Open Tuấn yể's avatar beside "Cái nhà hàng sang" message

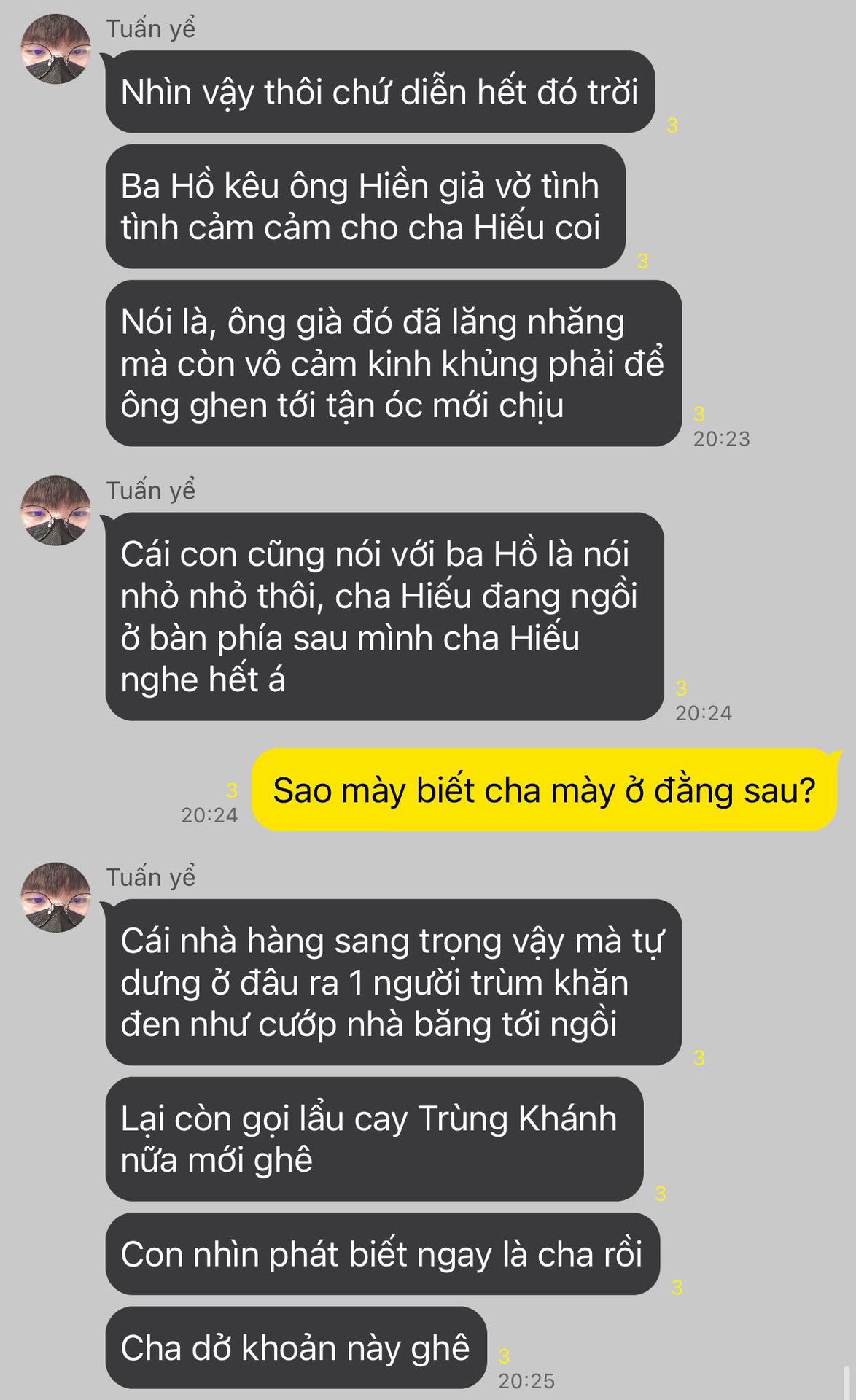pos(55,897)
